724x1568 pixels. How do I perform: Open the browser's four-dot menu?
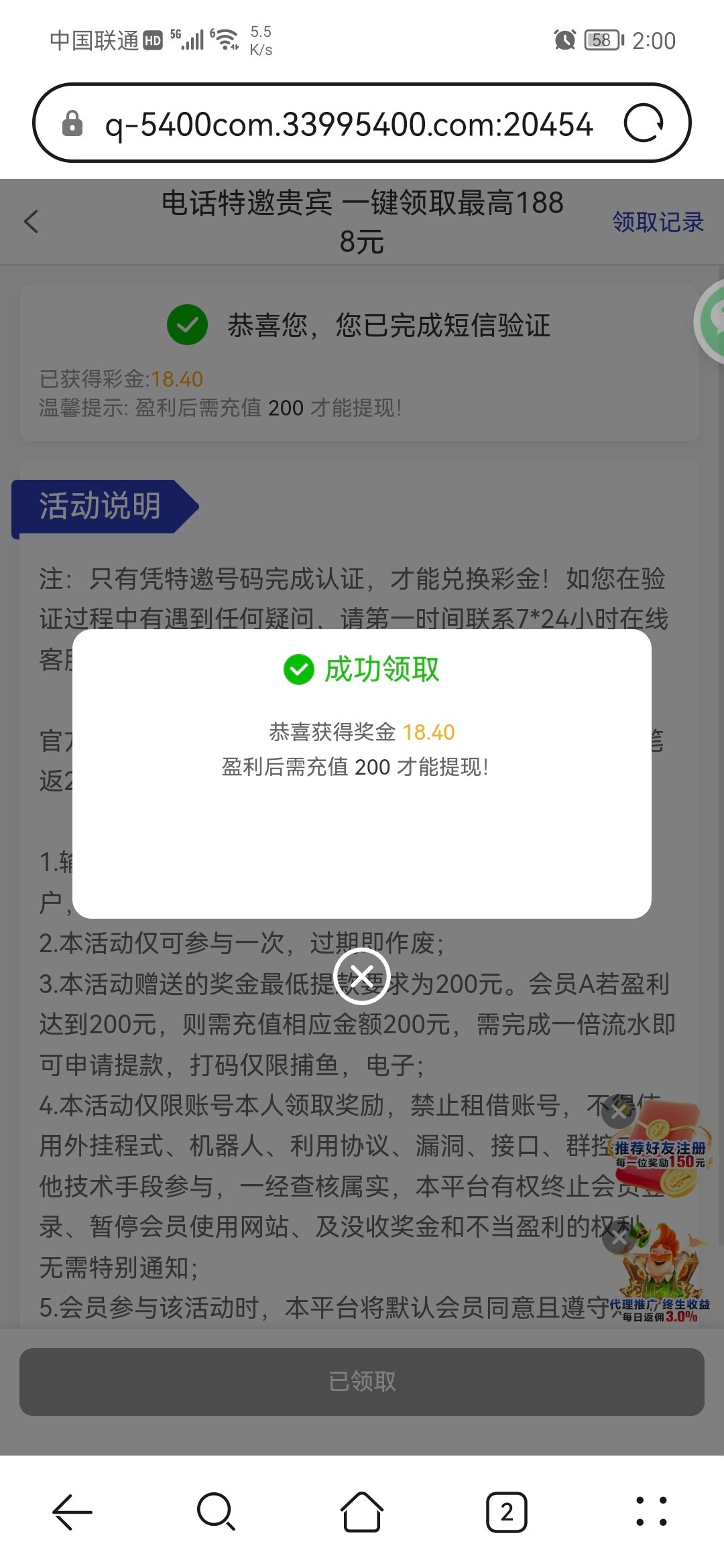(x=651, y=1512)
